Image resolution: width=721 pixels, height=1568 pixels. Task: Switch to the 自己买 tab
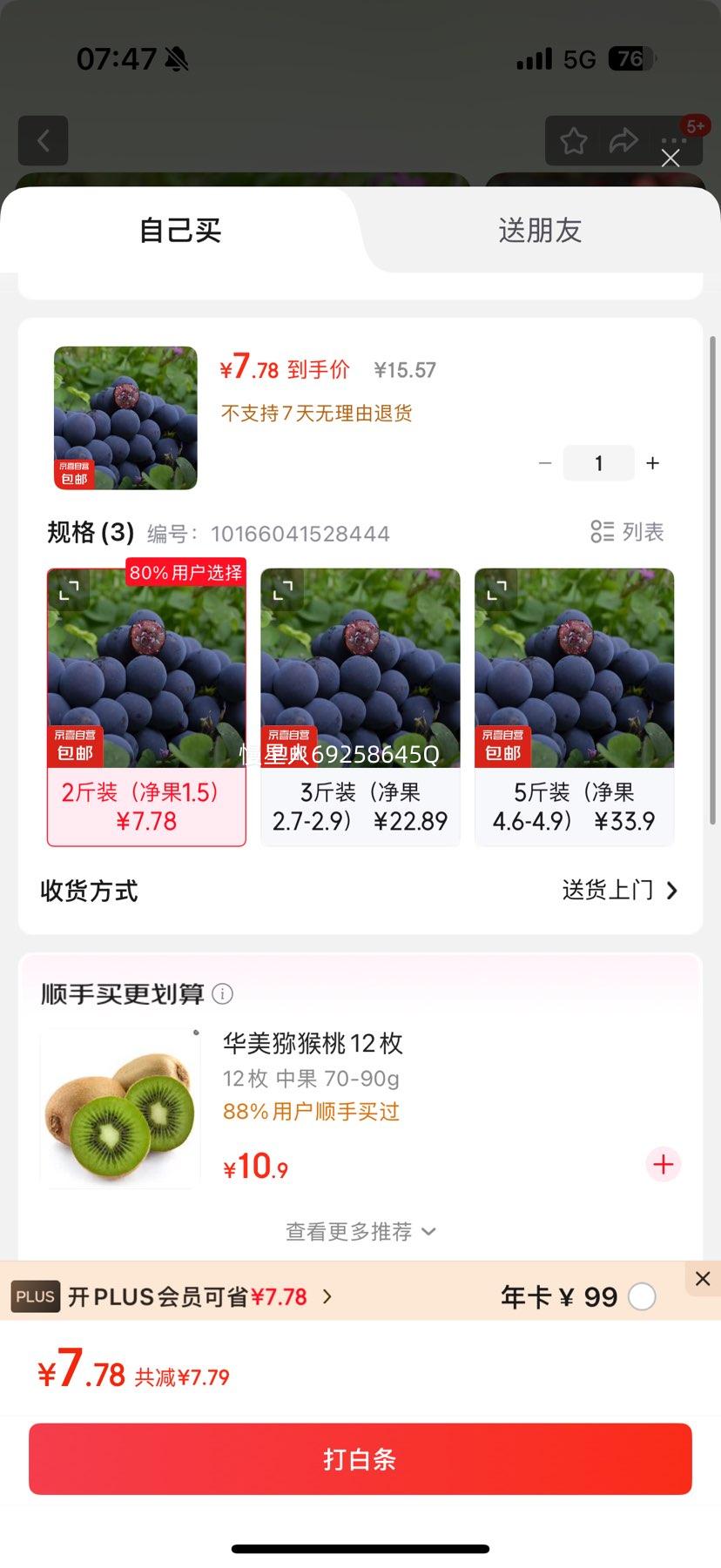(180, 231)
